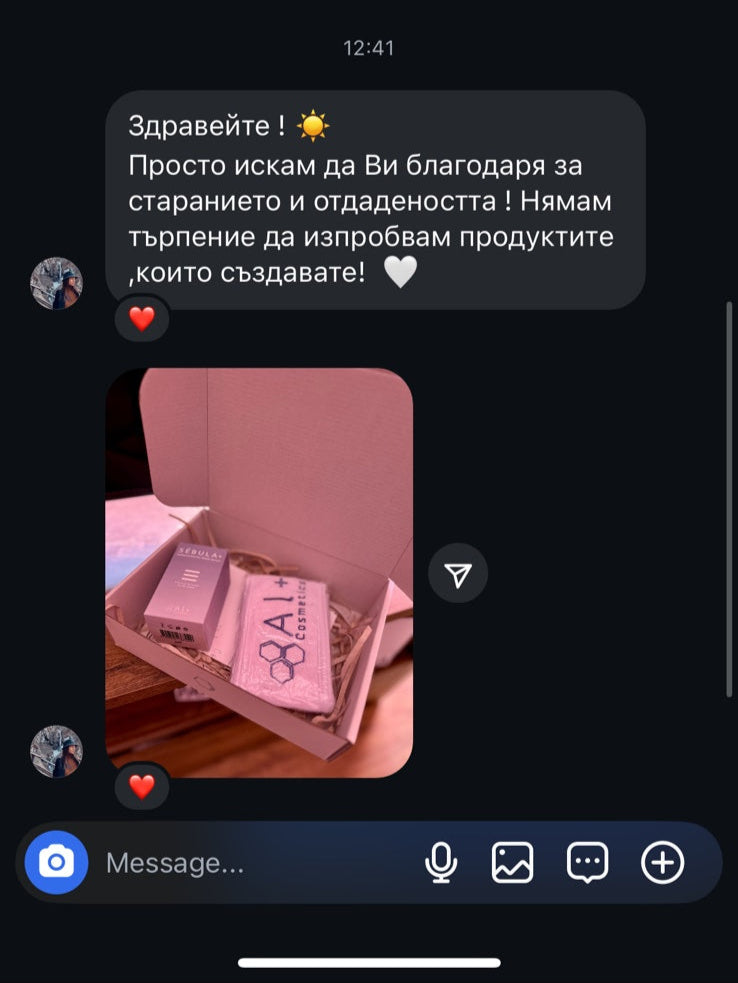The height and width of the screenshot is (983, 738).
Task: Open sender's avatar beside the photo
Action: [x=57, y=751]
